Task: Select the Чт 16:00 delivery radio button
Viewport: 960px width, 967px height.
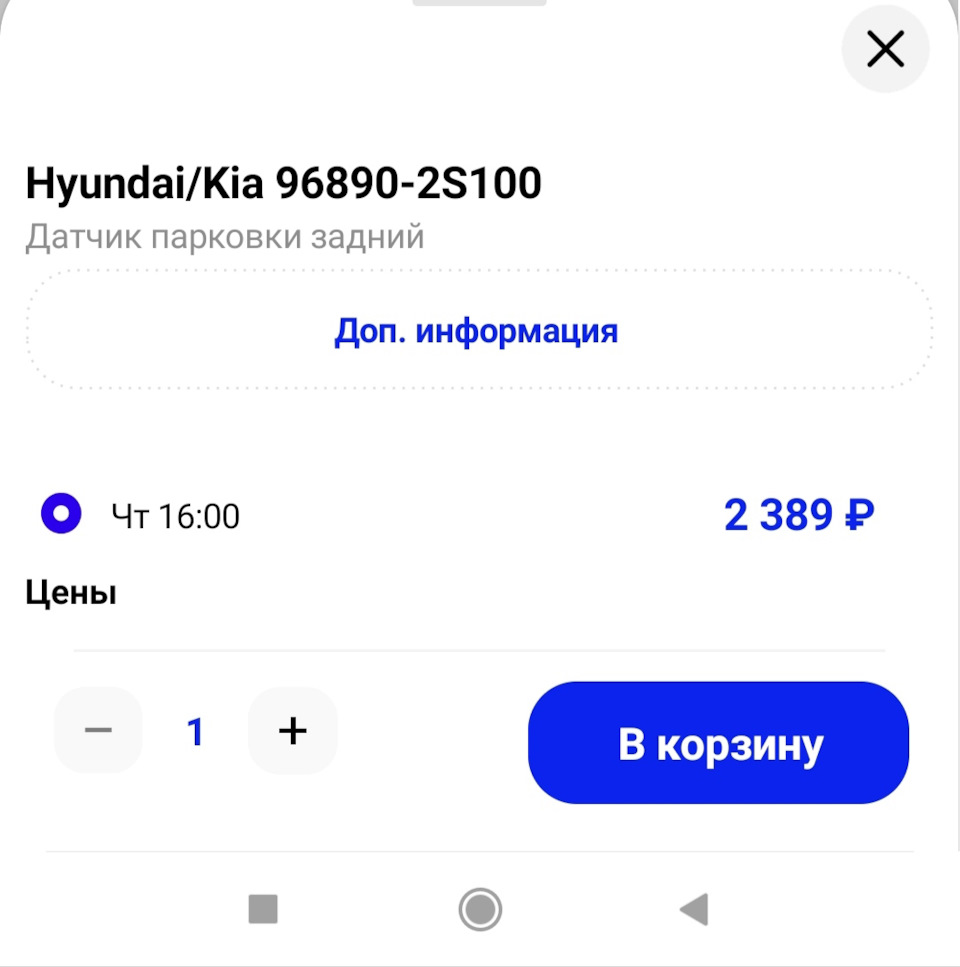Action: point(61,513)
